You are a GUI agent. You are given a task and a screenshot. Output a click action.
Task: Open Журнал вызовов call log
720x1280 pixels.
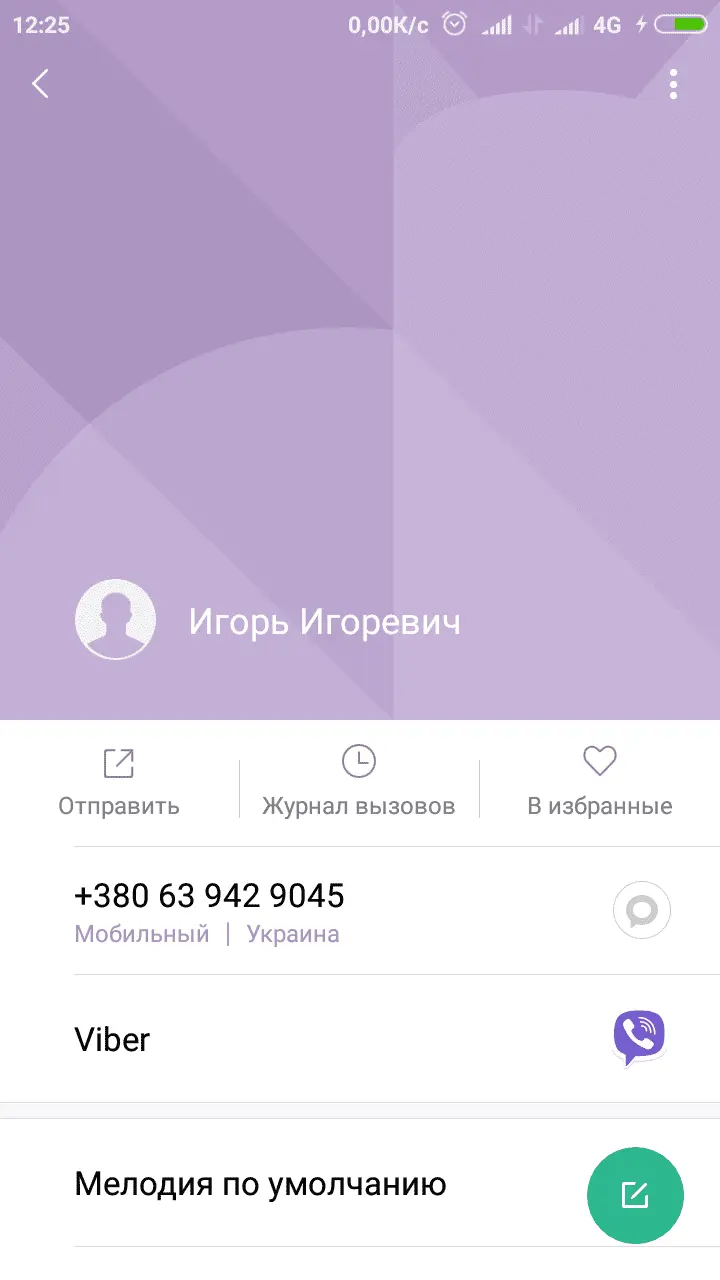358,782
